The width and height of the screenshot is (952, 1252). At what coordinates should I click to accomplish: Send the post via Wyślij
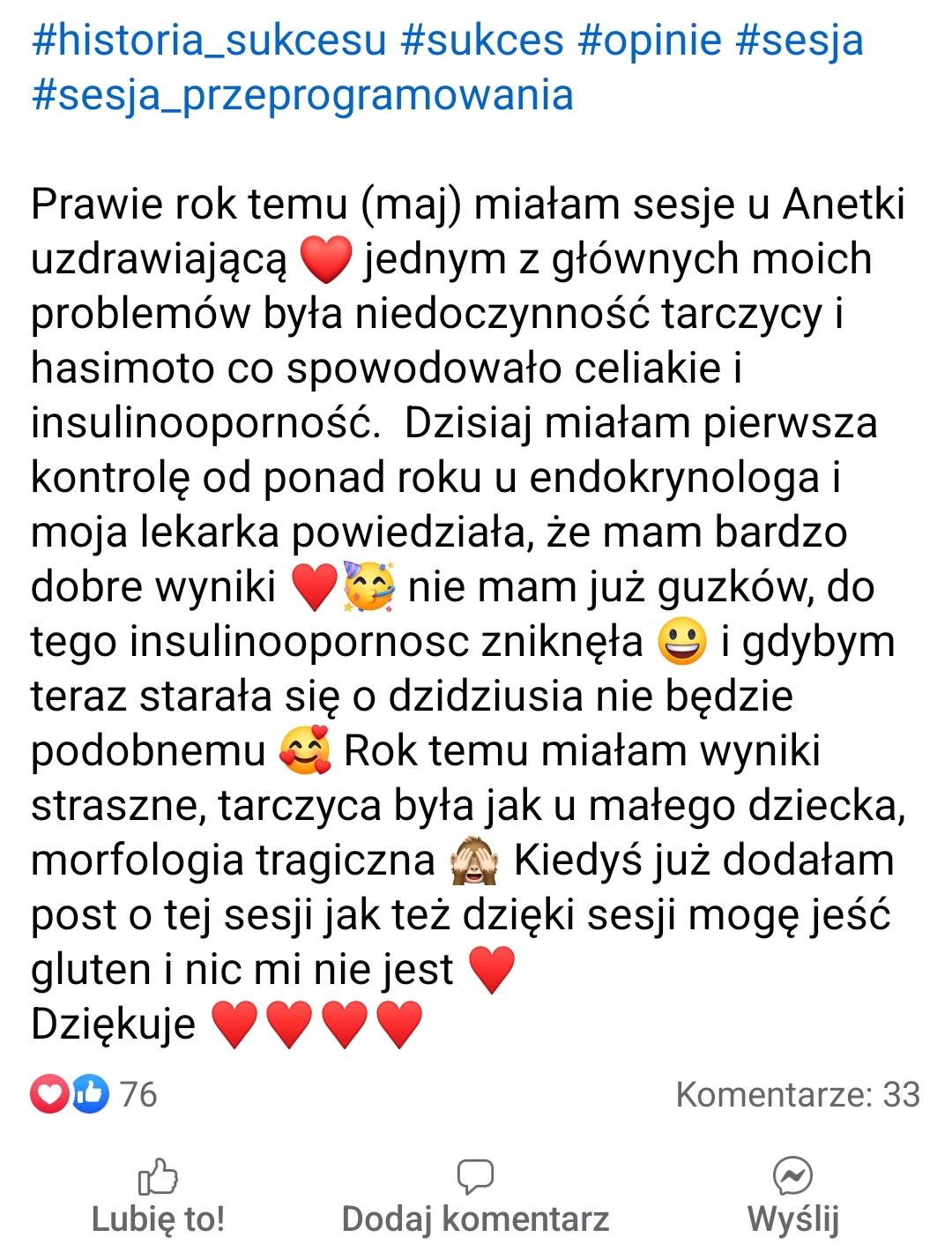click(x=792, y=1197)
